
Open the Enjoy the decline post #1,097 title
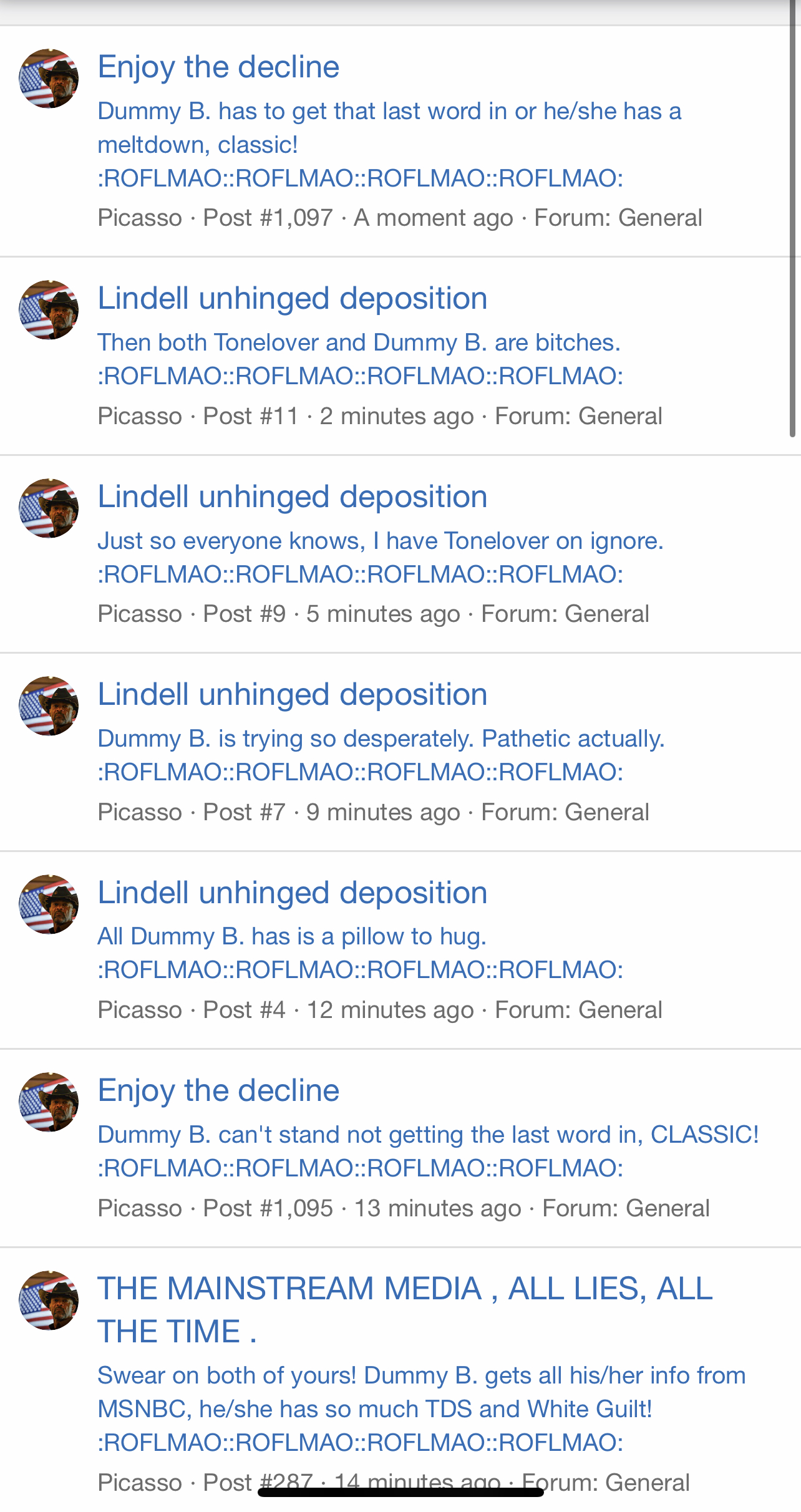218,67
